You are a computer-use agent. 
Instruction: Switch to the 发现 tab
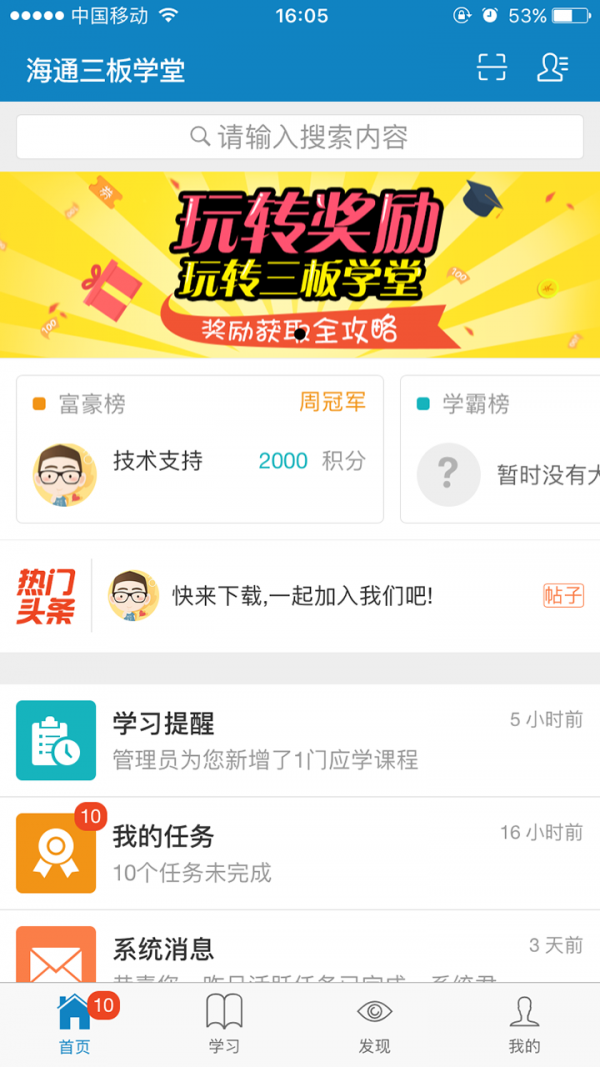tap(374, 1025)
